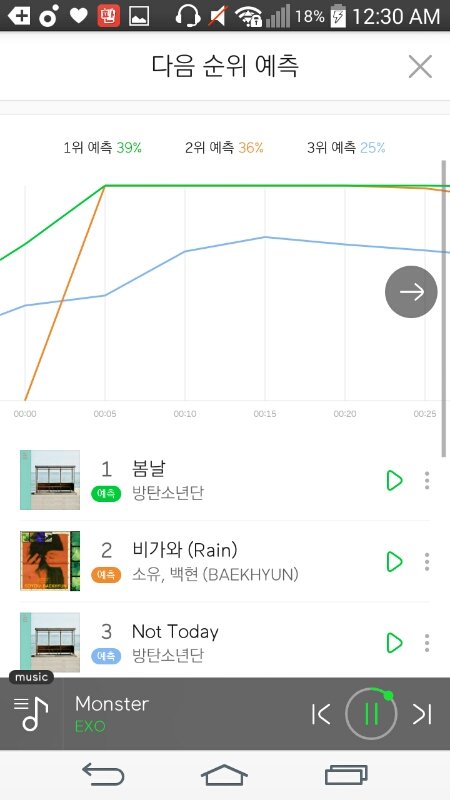This screenshot has width=450, height=800.
Task: Tap the gray arrow button on chart
Action: [411, 292]
